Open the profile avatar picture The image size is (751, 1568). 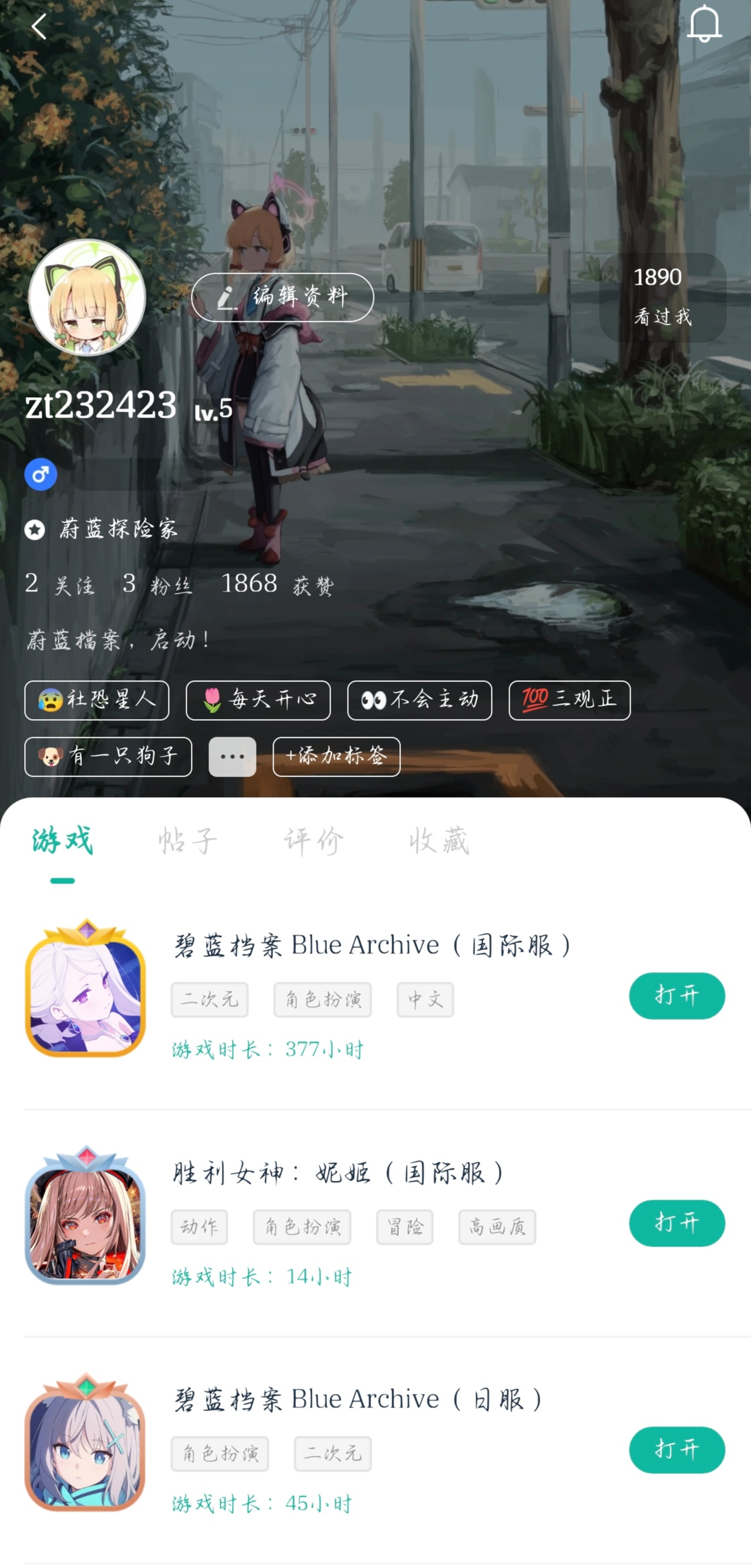[x=87, y=297]
